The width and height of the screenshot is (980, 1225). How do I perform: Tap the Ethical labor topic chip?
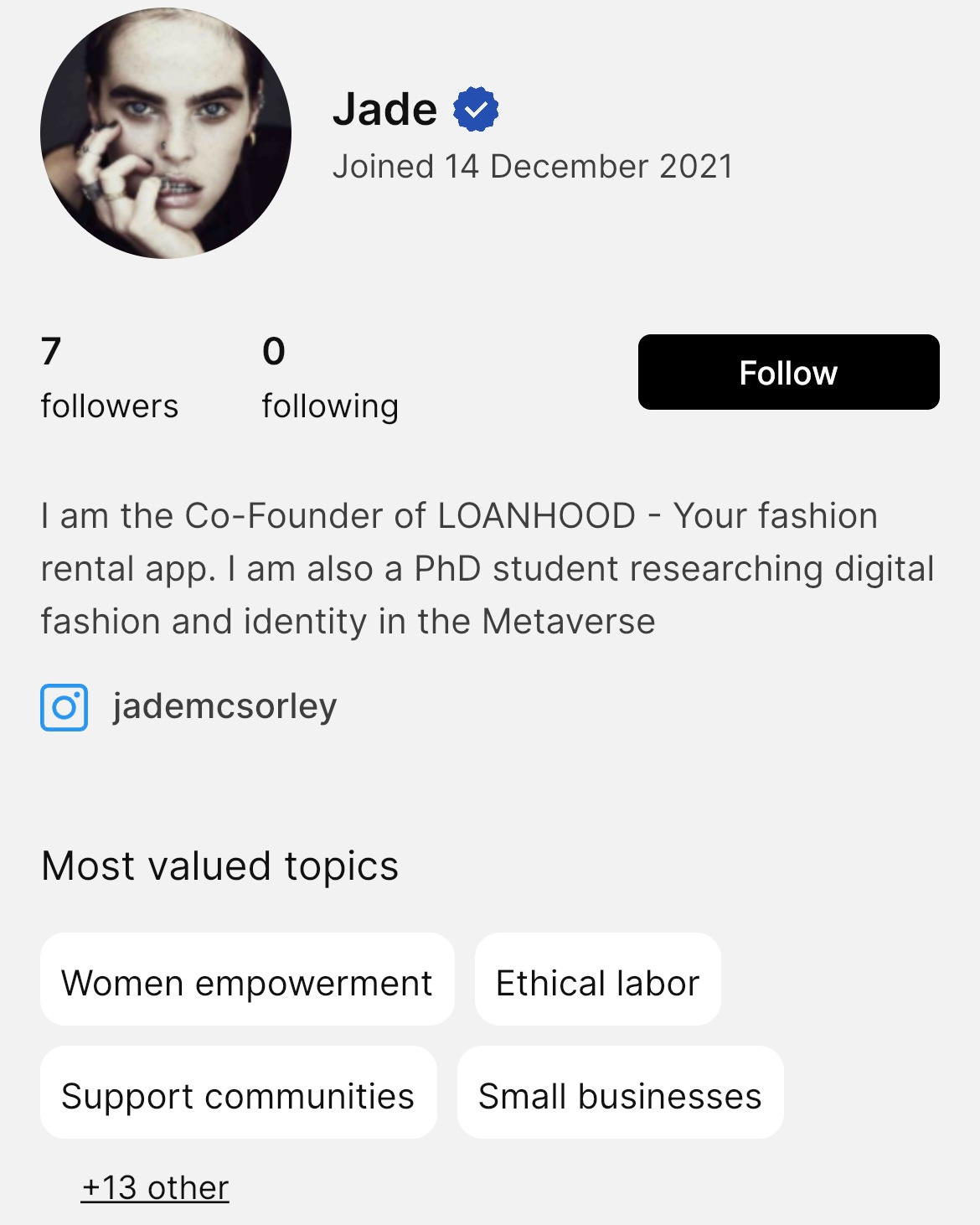pos(597,982)
